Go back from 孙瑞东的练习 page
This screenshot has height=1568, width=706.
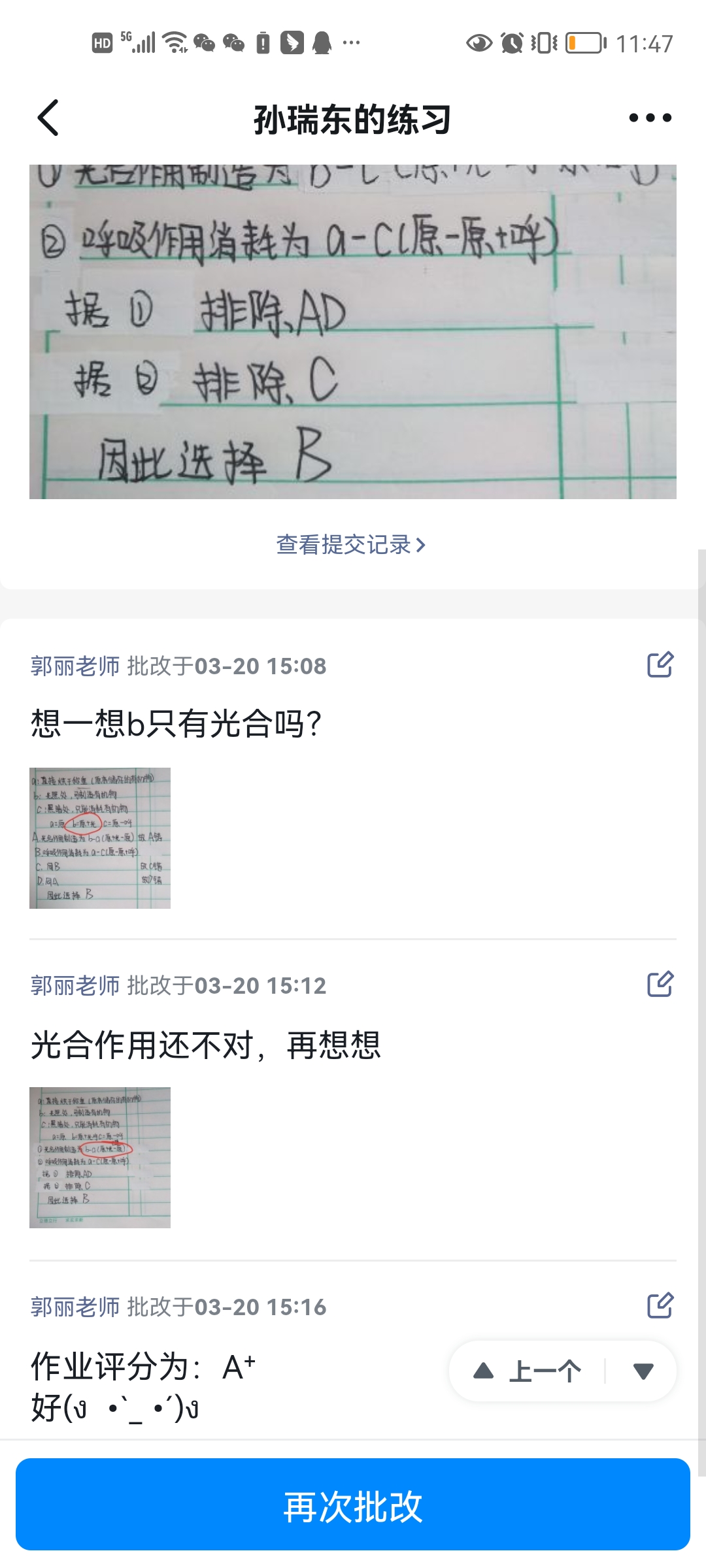click(x=48, y=118)
